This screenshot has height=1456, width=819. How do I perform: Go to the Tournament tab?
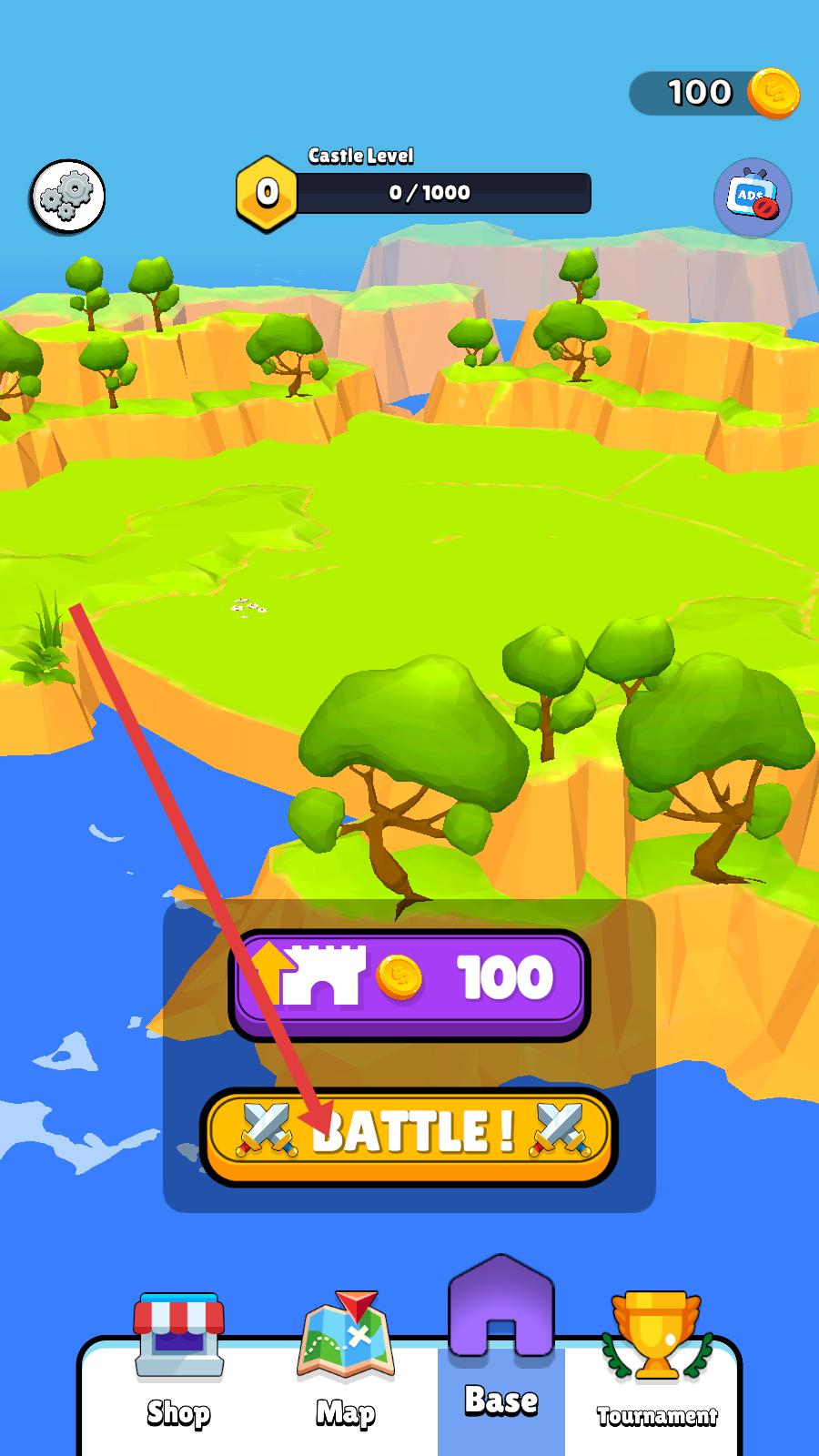[657, 1360]
